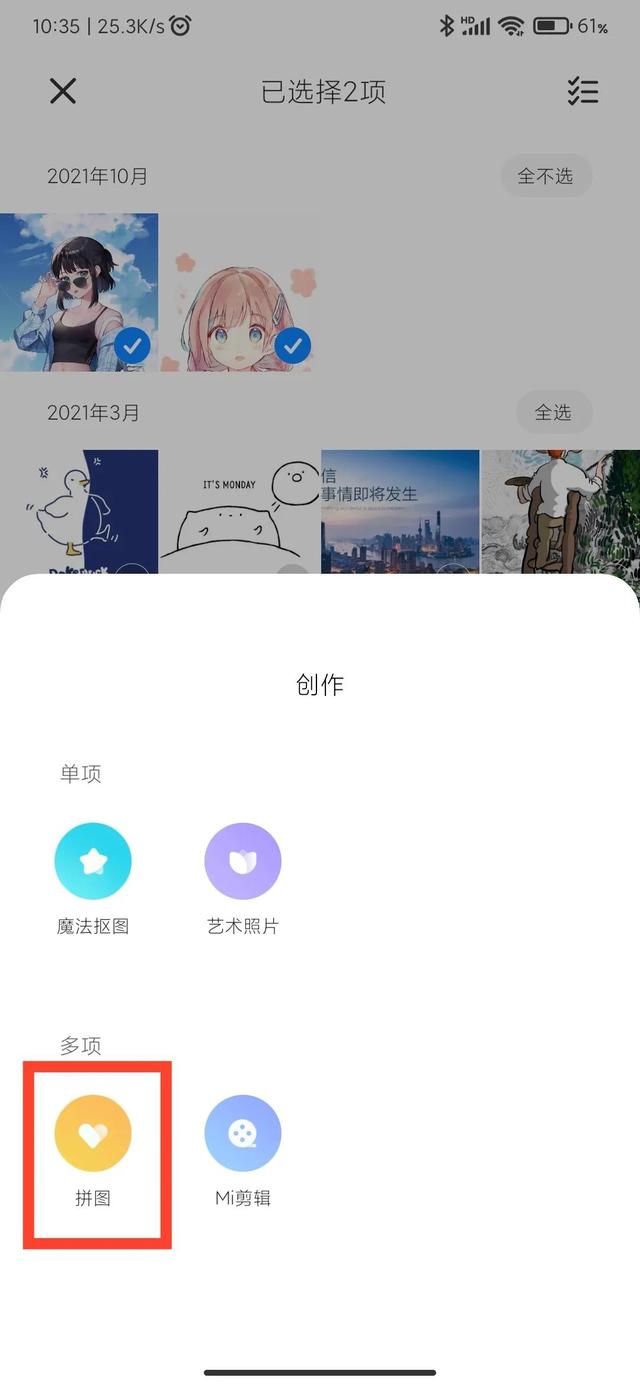
Task: Tap the select-all checklist icon
Action: (582, 91)
